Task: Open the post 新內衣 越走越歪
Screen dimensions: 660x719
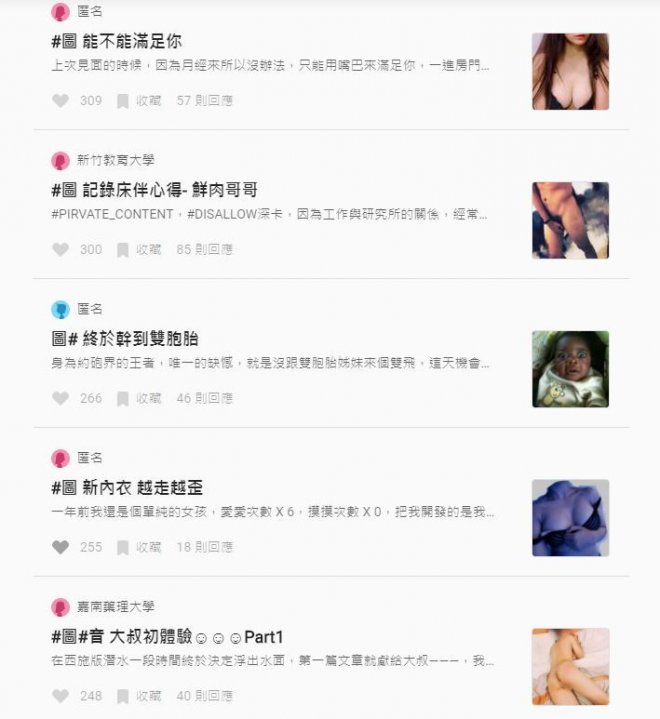Action: tap(127, 488)
